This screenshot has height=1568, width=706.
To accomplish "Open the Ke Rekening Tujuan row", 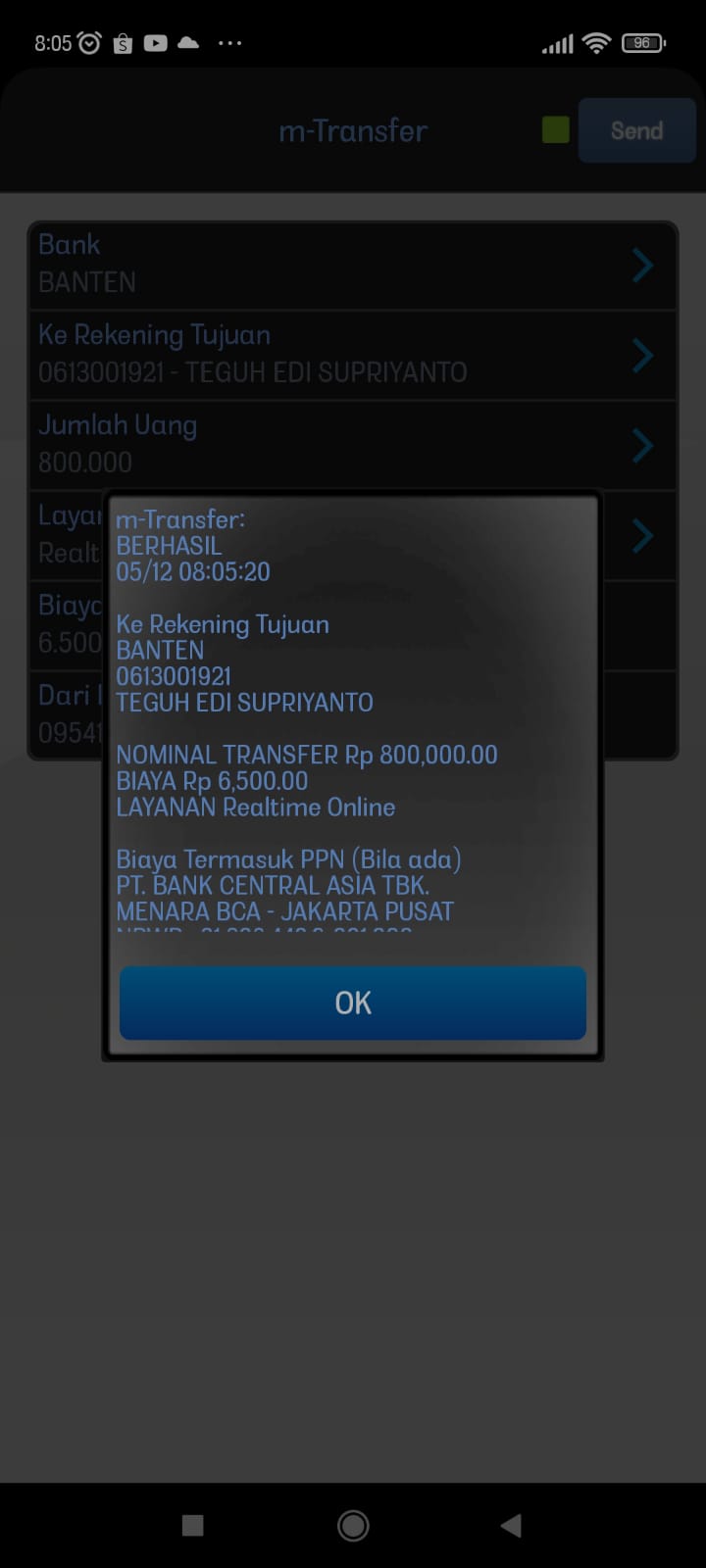I will (353, 355).
